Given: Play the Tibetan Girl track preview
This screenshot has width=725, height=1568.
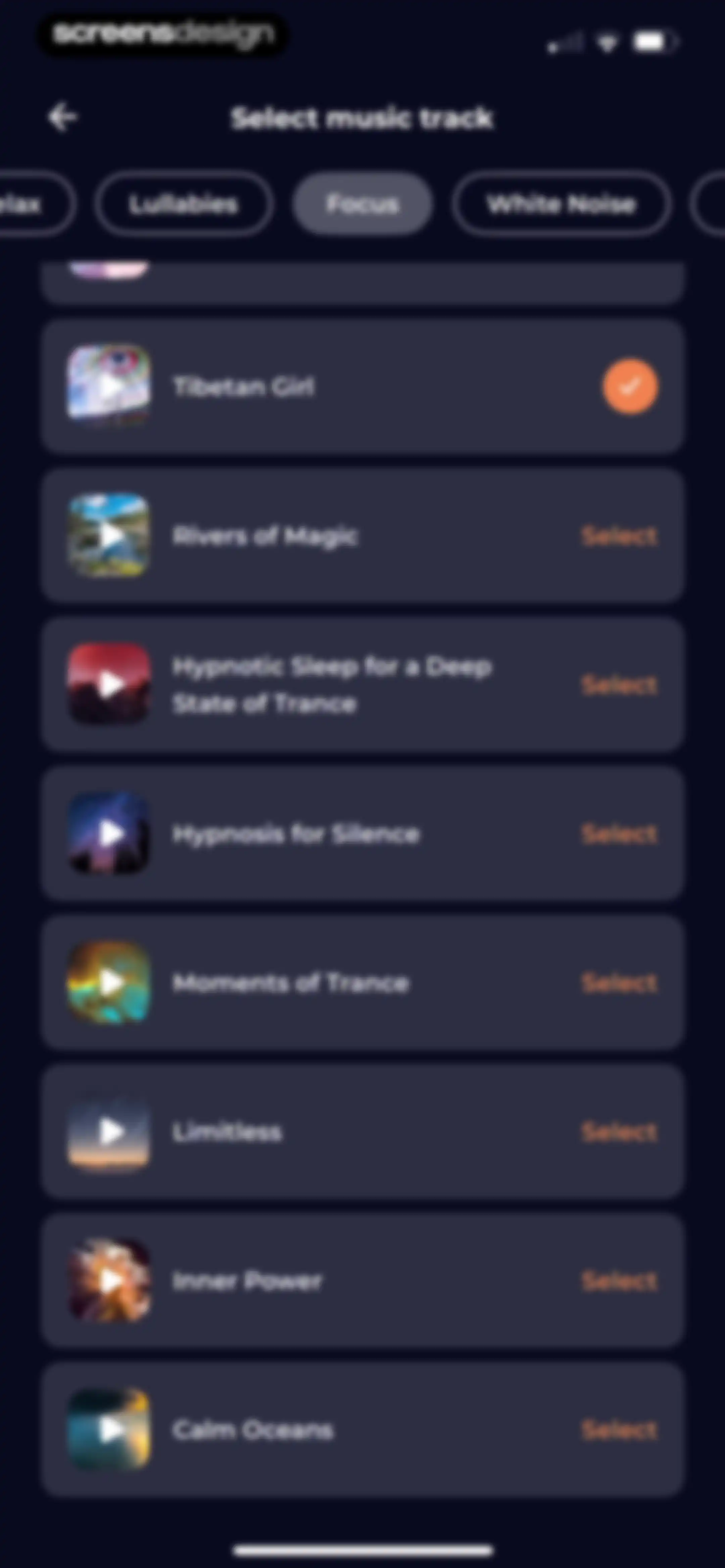Looking at the screenshot, I should click(x=109, y=385).
